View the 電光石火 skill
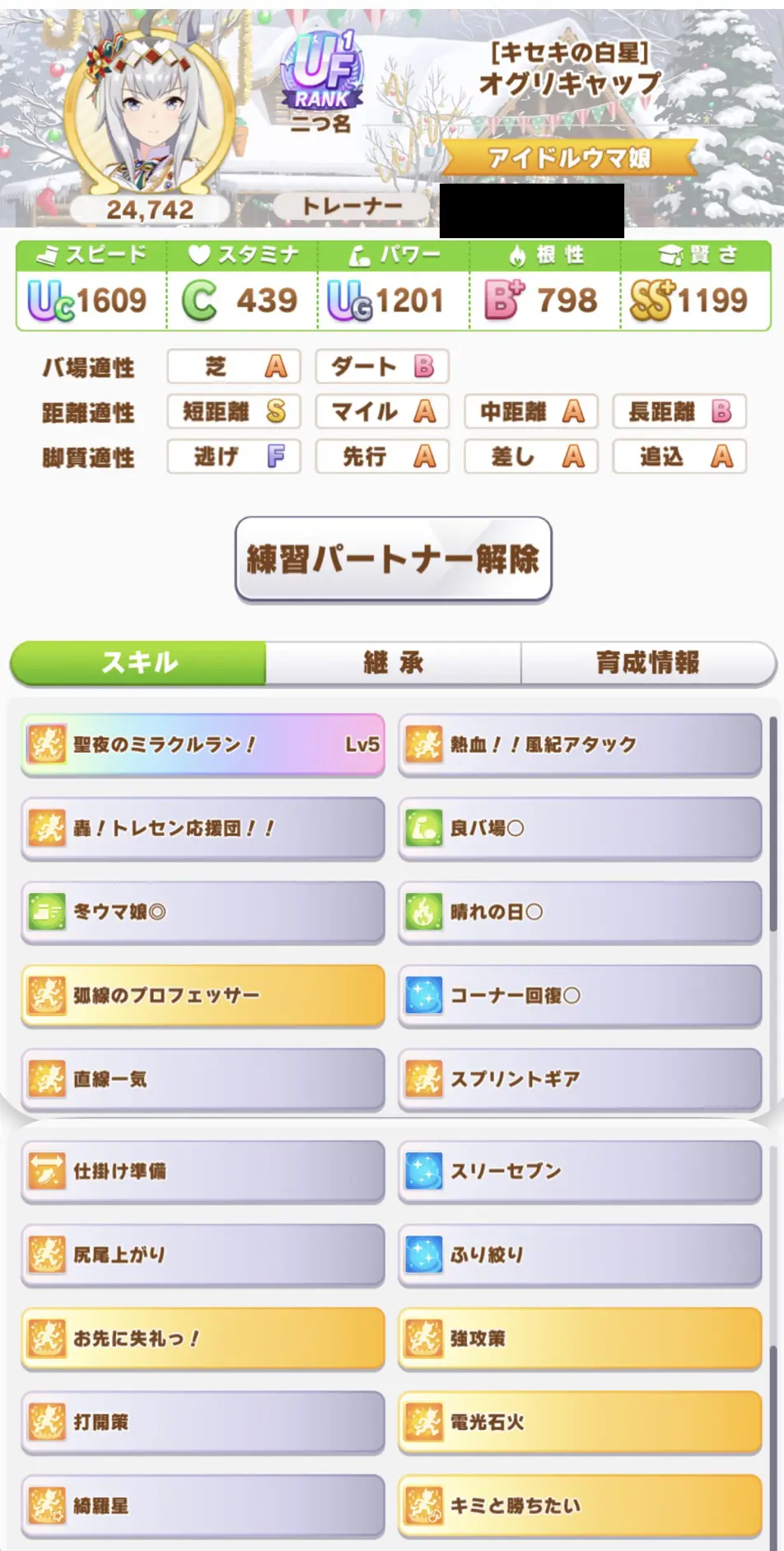Image resolution: width=784 pixels, height=1551 pixels. (x=580, y=1422)
